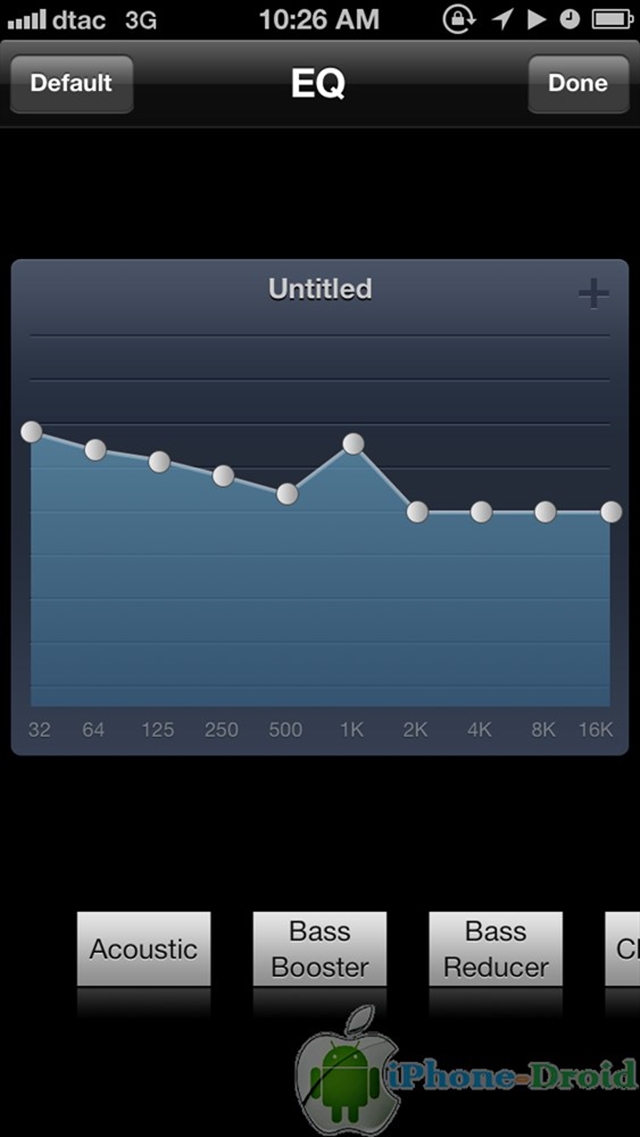Select the Acoustic preset
The image size is (640, 1137).
144,949
